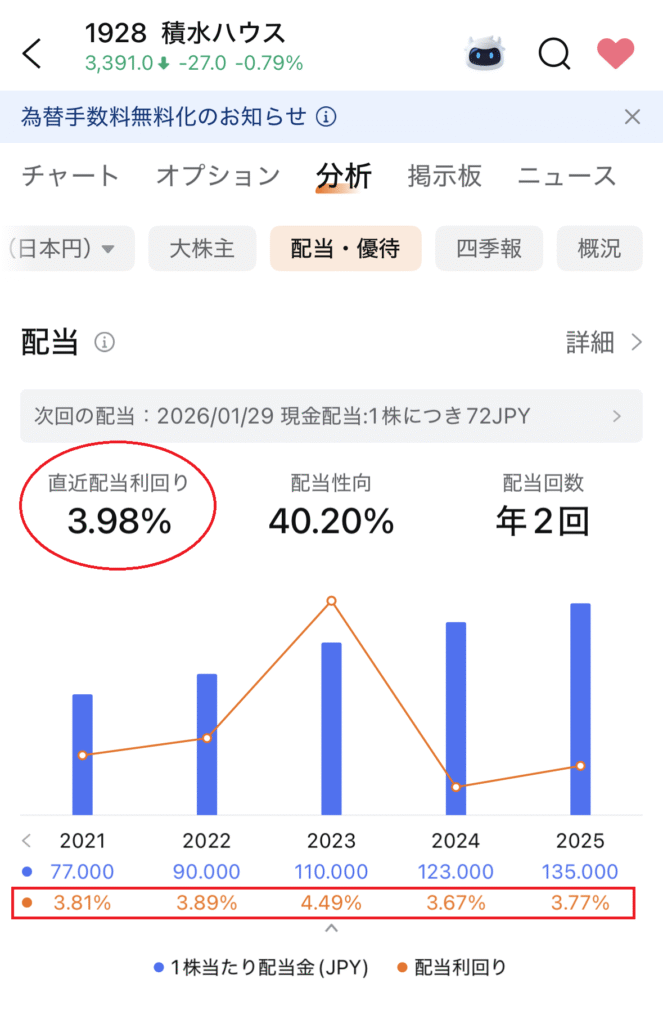Dismiss the 為替手数料無料化 notice banner
Viewport: 663px width, 1024px height.
(x=632, y=117)
